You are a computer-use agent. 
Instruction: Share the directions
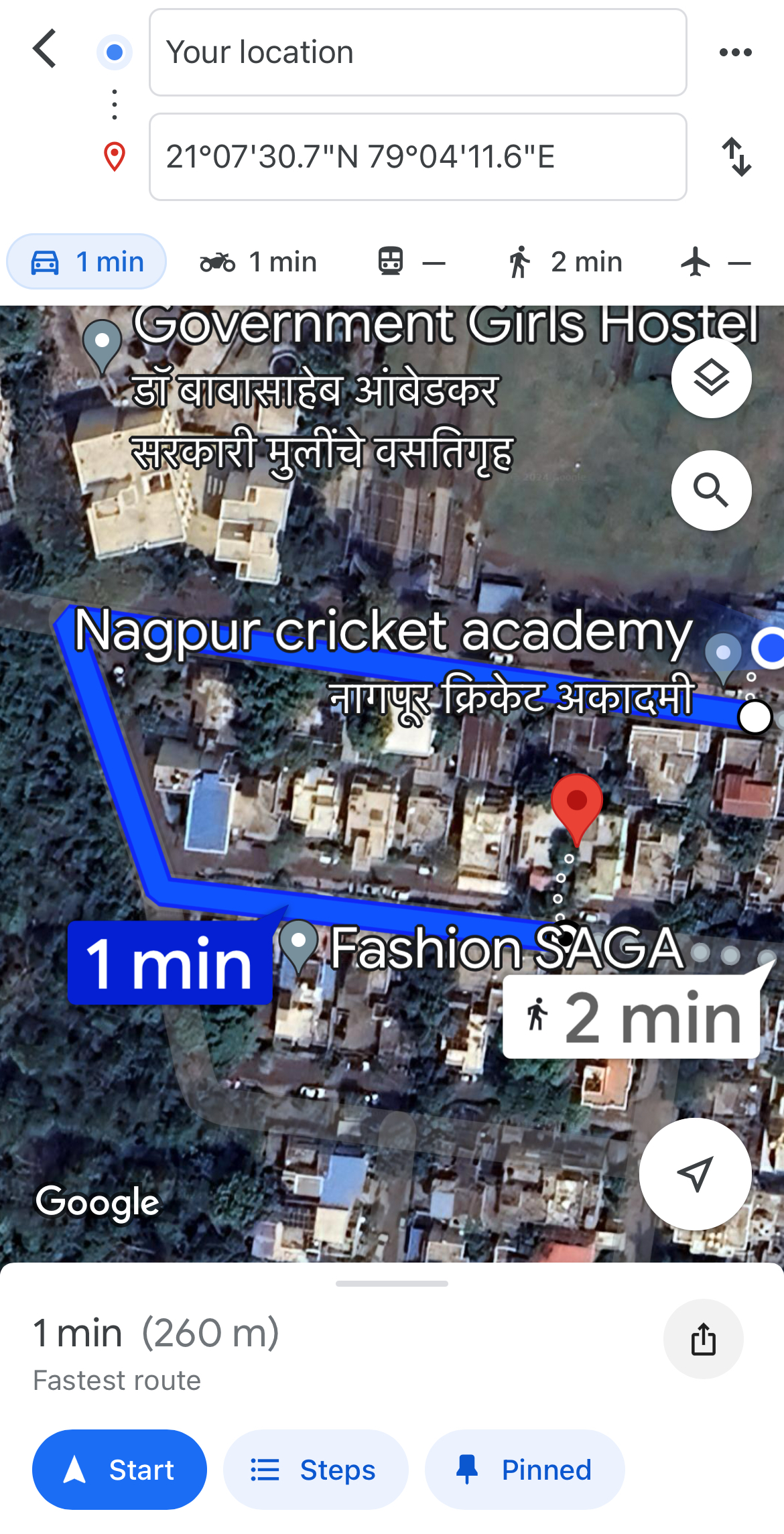703,1339
